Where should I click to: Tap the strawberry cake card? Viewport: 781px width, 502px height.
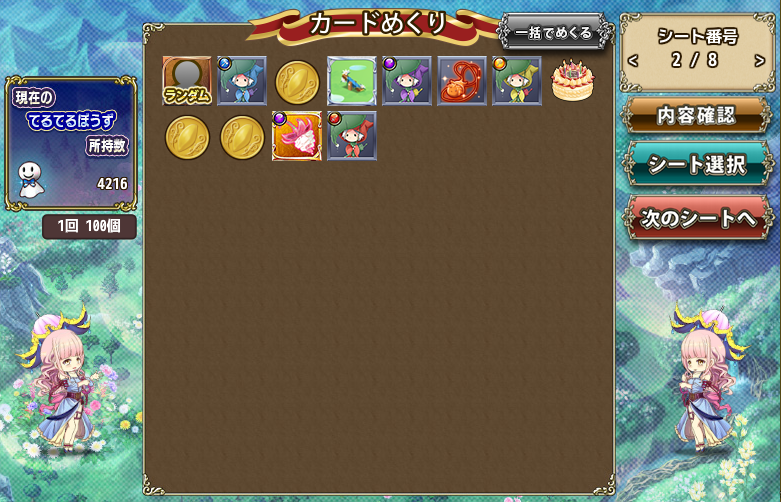click(572, 81)
